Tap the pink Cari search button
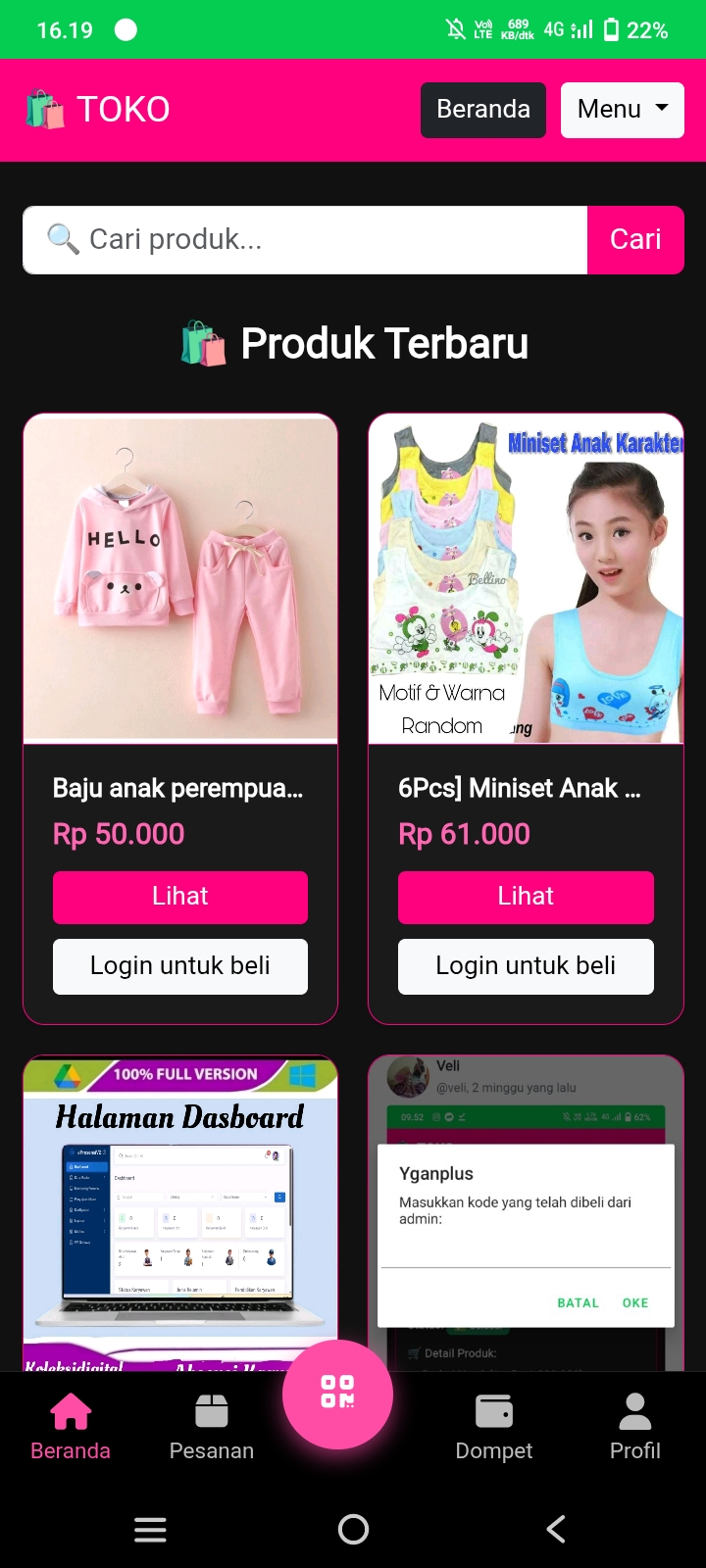Image resolution: width=706 pixels, height=1568 pixels. (635, 240)
